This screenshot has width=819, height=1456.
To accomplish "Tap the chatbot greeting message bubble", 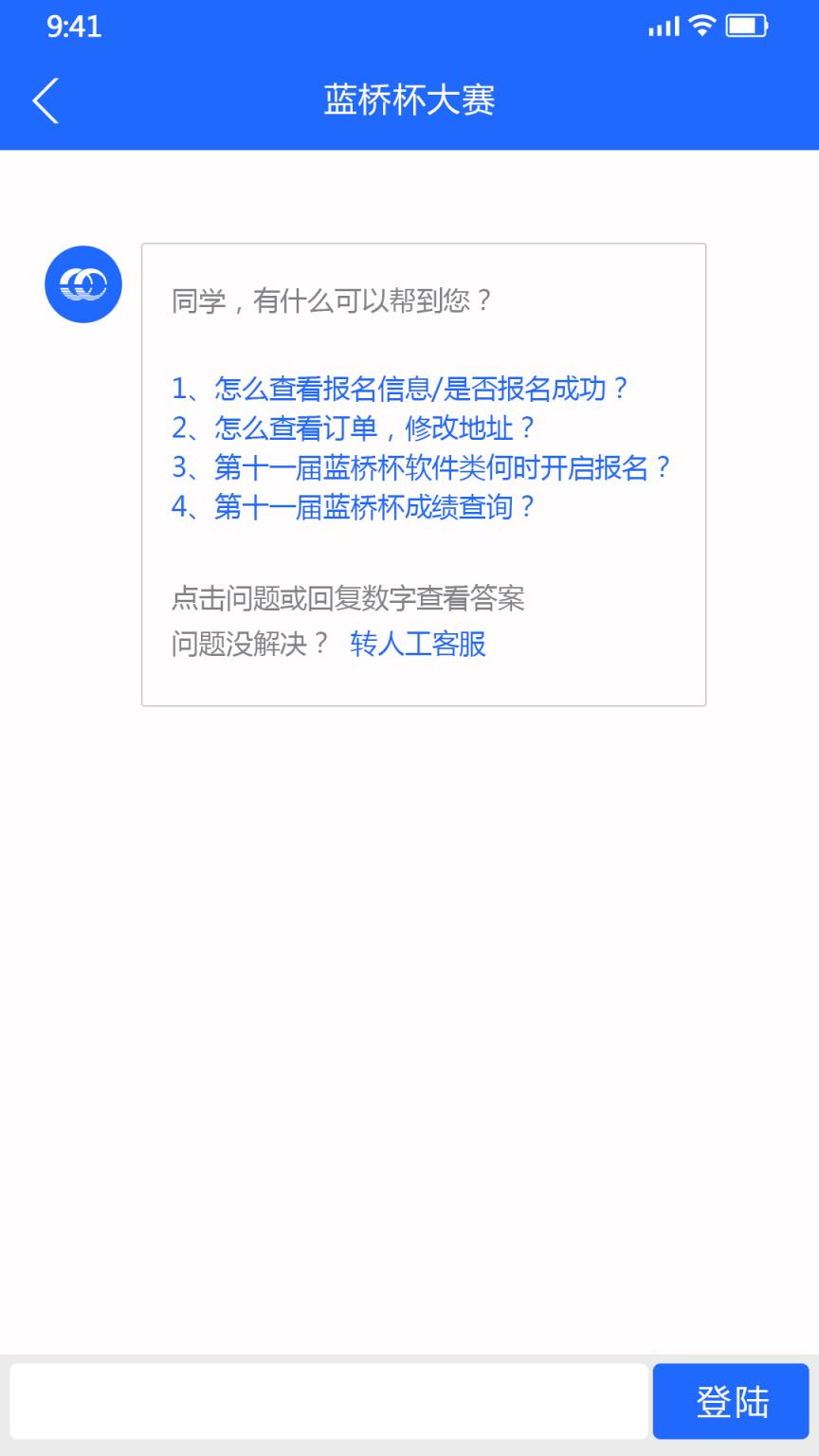I will pyautogui.click(x=424, y=474).
